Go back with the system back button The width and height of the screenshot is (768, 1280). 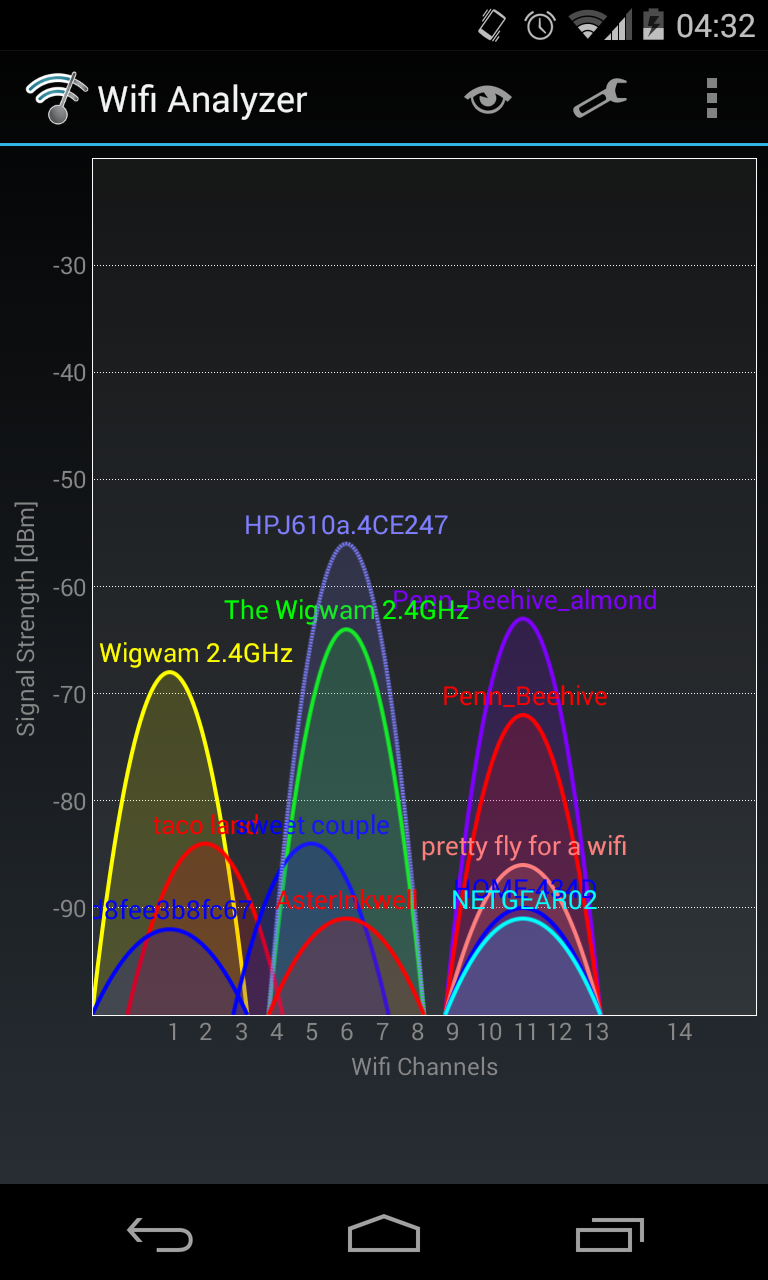160,1234
